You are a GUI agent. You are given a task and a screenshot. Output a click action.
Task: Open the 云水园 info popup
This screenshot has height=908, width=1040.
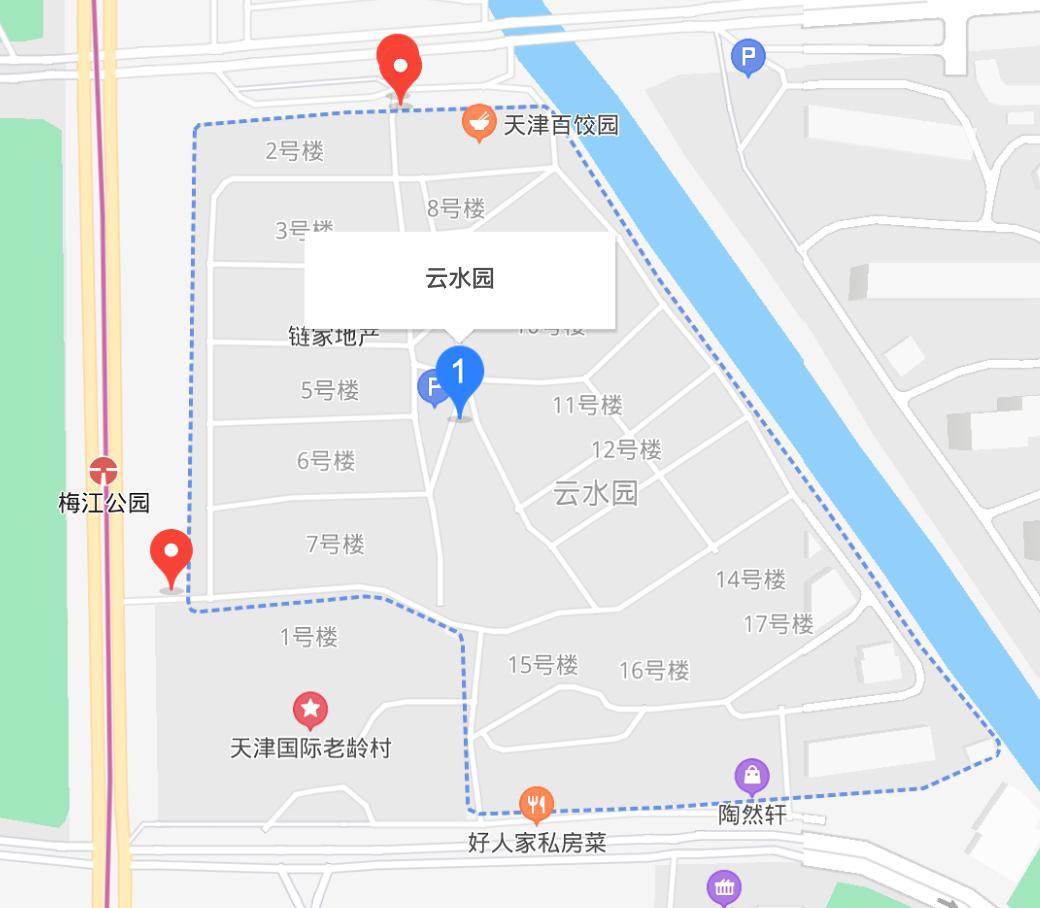[x=460, y=279]
